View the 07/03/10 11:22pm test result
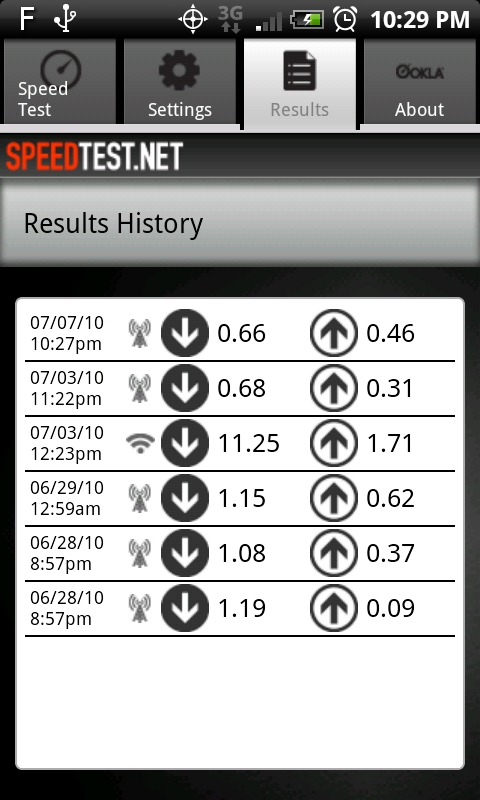Screen dimensions: 480x800 click(240, 388)
